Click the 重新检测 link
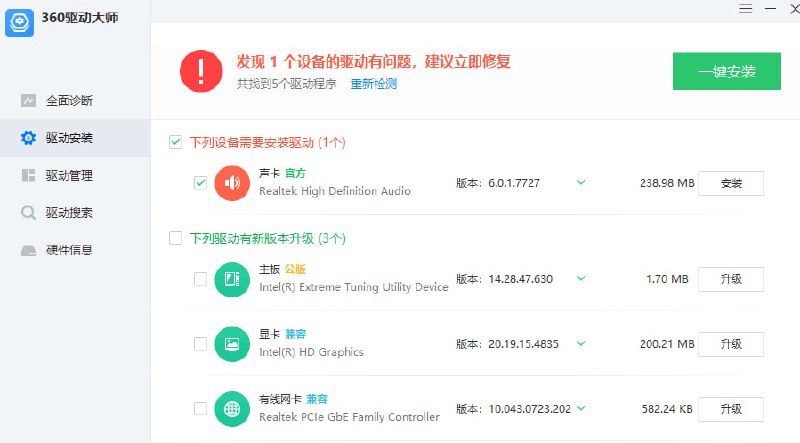 pyautogui.click(x=373, y=84)
